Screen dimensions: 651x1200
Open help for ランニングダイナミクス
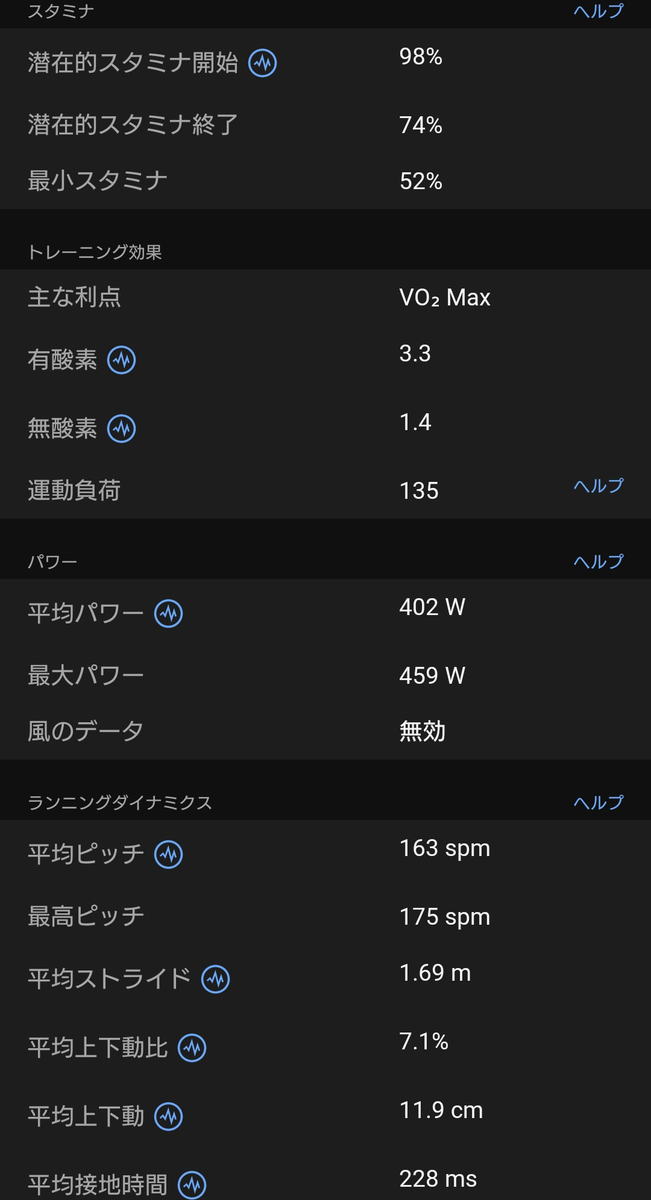pyautogui.click(x=598, y=802)
